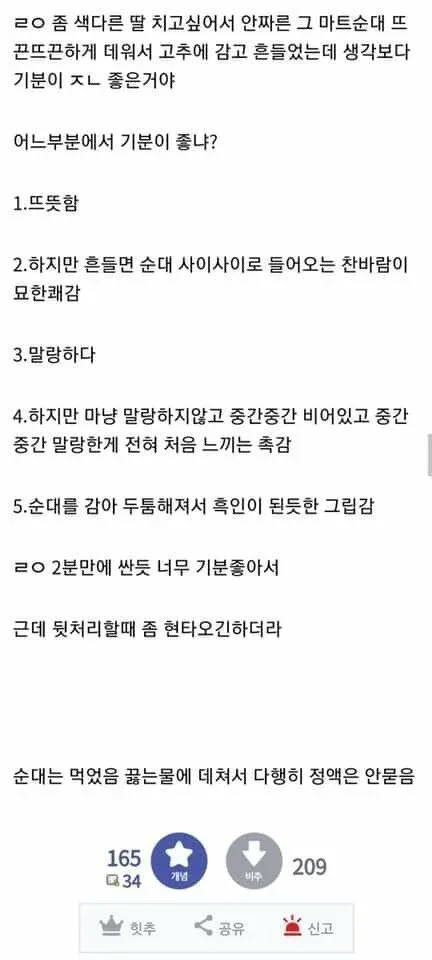Tap the 힛추 crown button
Image resolution: width=432 pixels, height=960 pixels.
point(127,928)
